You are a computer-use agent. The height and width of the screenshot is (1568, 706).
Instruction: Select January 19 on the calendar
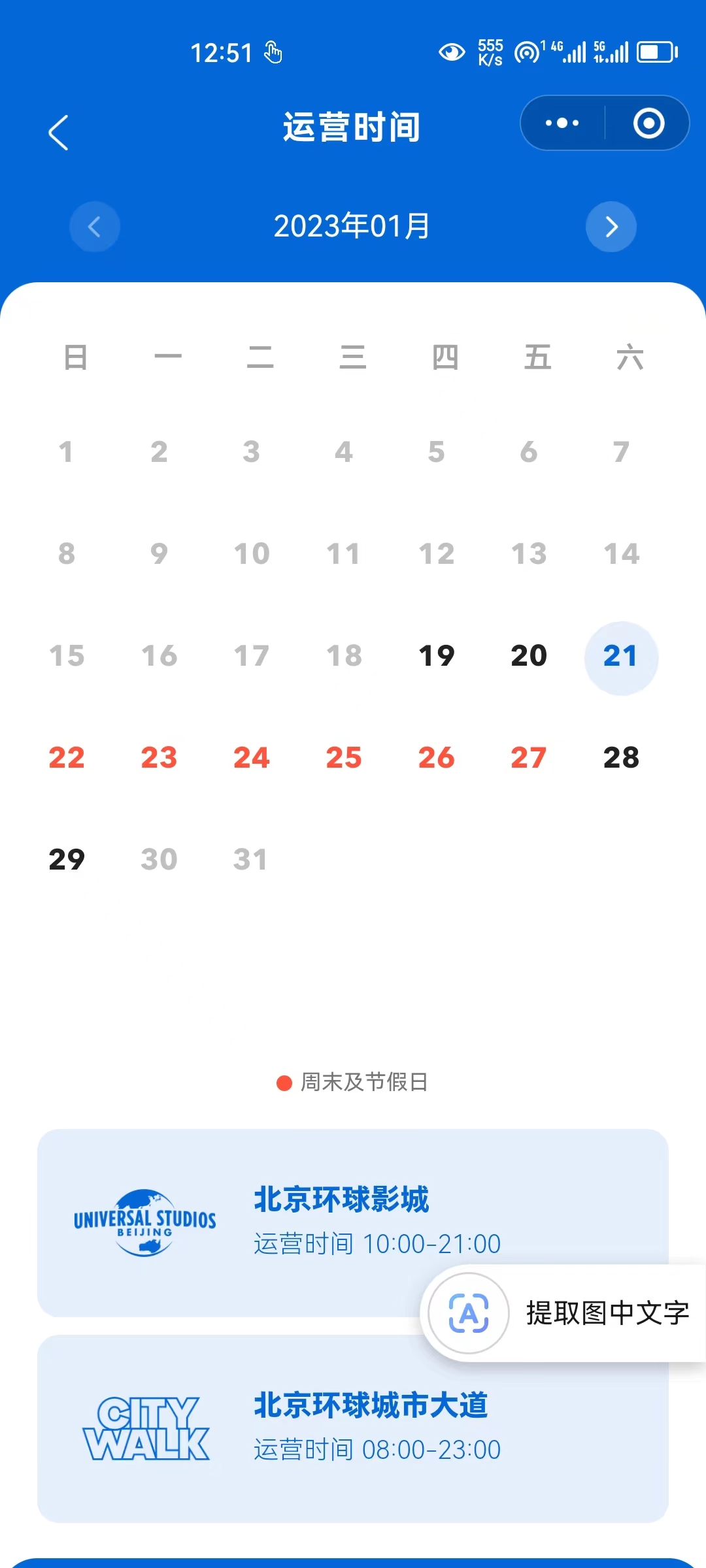437,656
